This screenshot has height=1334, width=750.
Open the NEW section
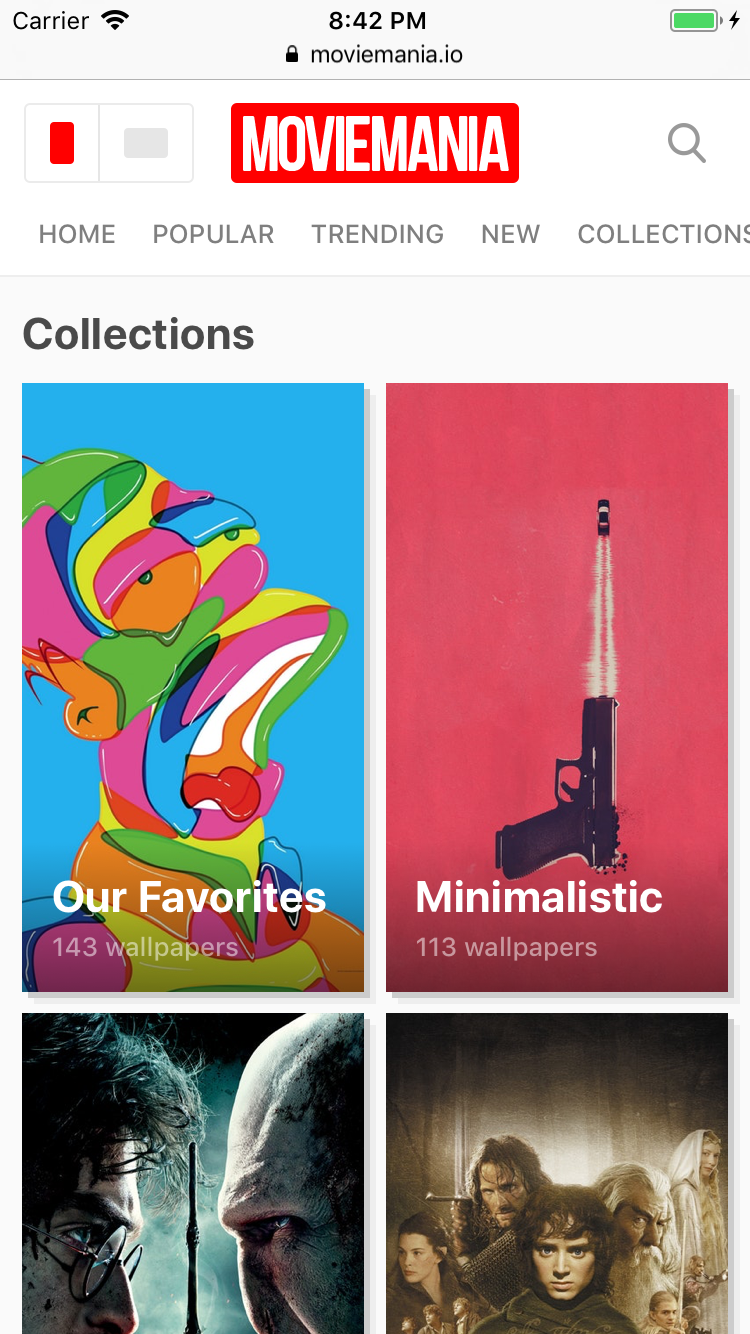click(x=510, y=234)
